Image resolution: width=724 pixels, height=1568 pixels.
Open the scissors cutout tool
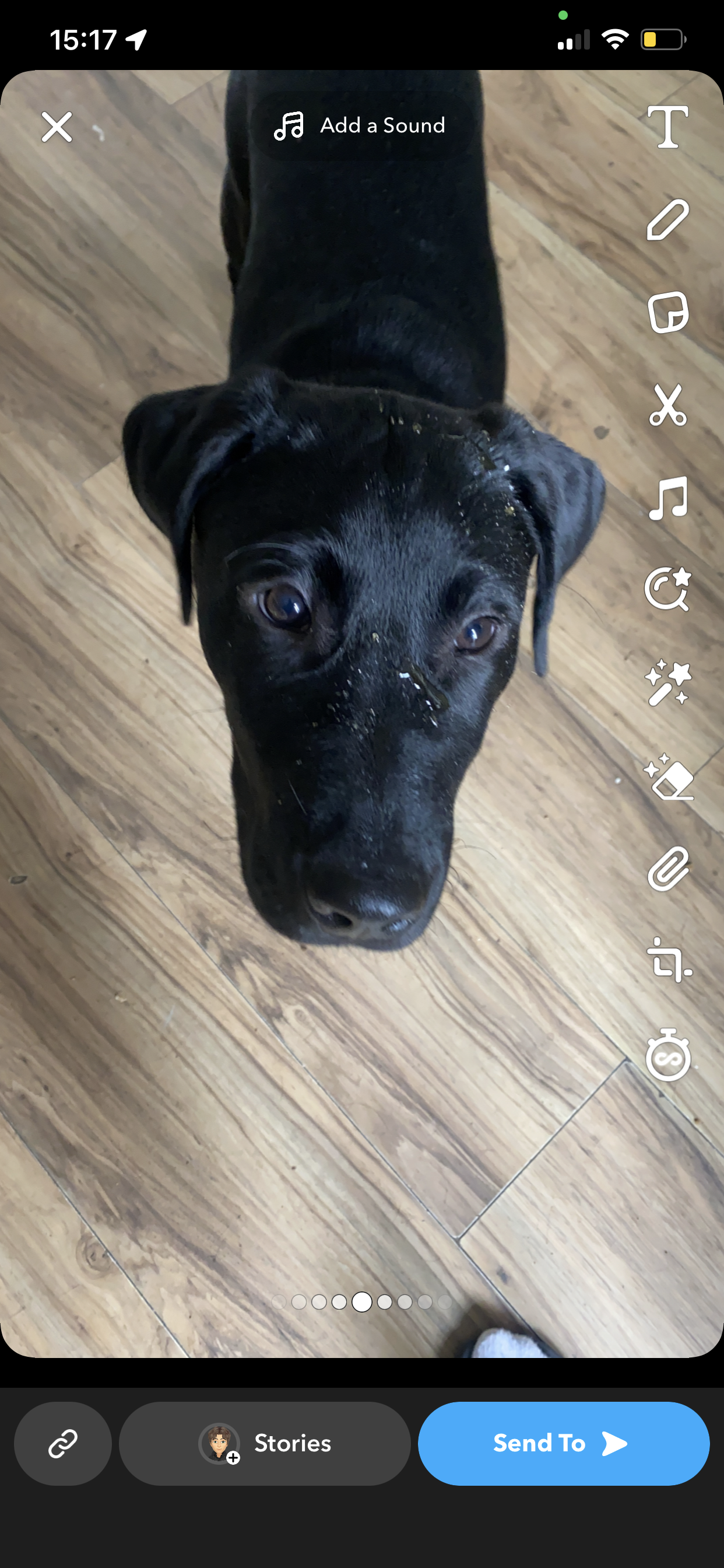tap(667, 405)
